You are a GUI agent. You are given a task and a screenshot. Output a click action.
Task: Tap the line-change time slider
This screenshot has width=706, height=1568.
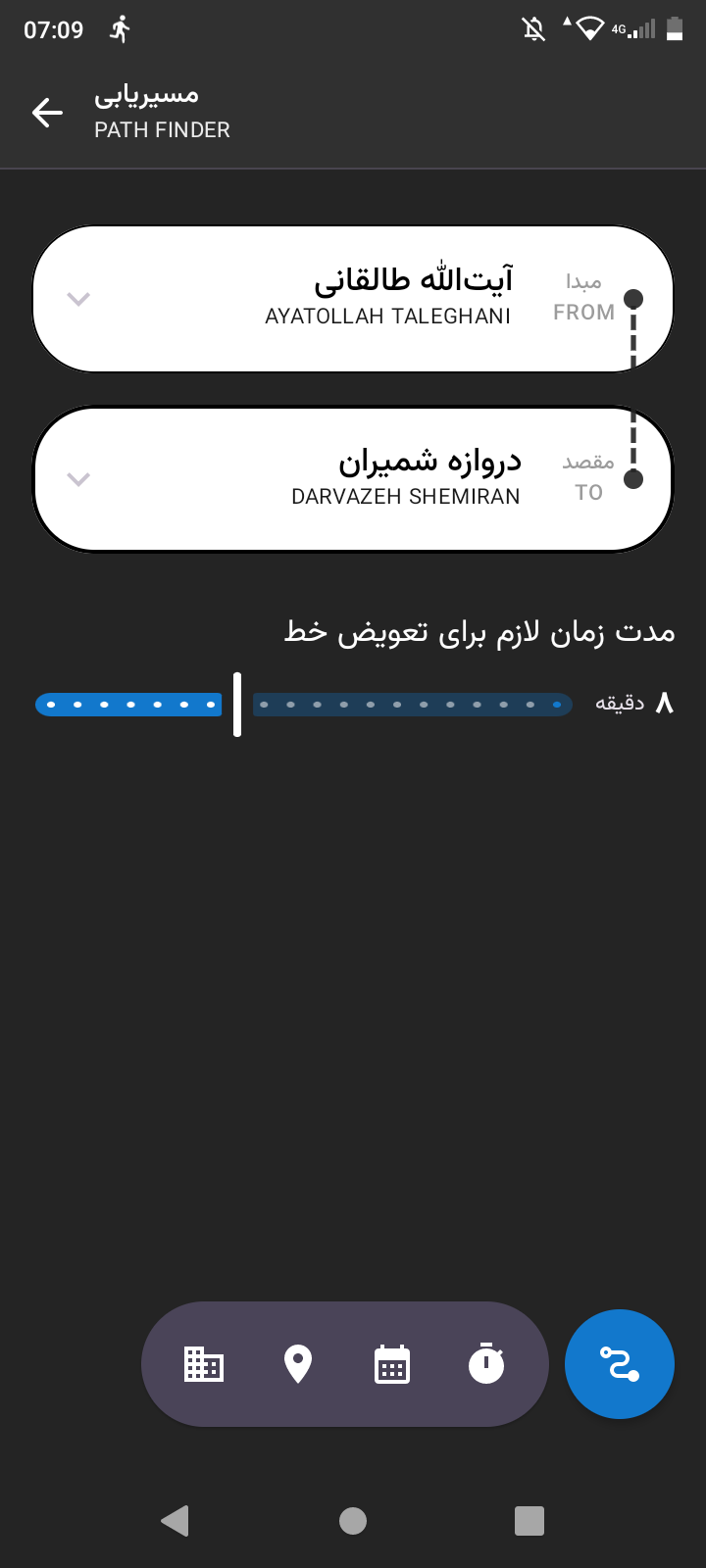pos(304,704)
